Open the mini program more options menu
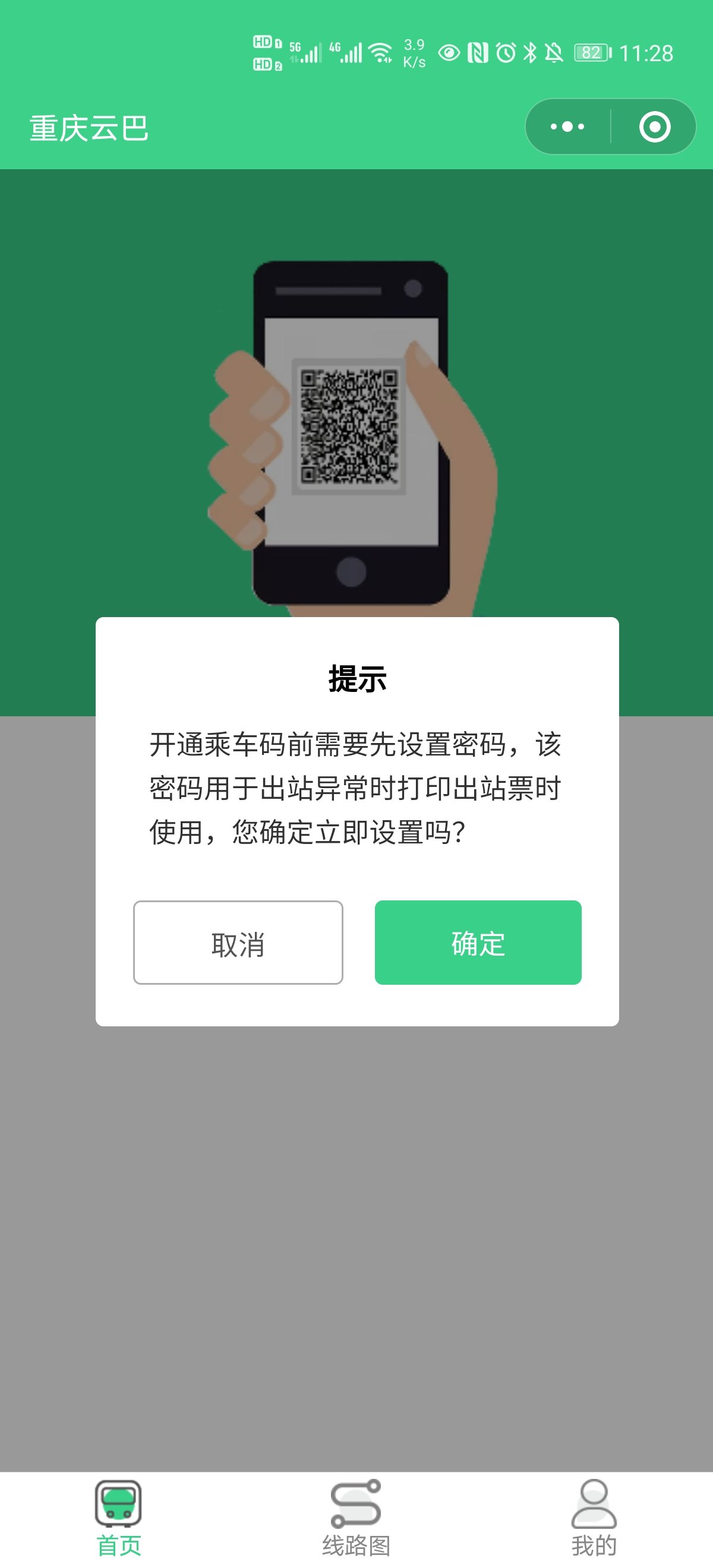This screenshot has height=1568, width=713. click(567, 127)
